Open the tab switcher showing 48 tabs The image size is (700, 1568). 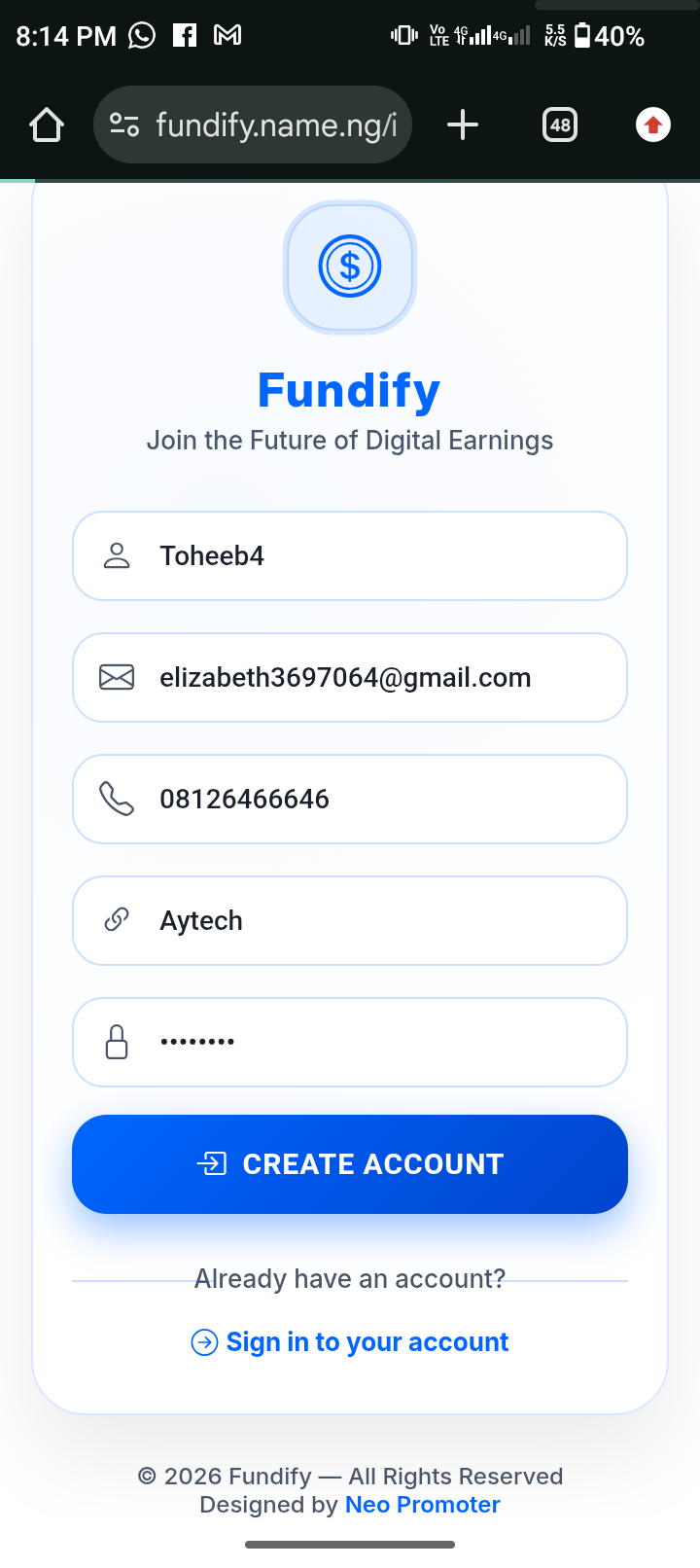(x=560, y=125)
